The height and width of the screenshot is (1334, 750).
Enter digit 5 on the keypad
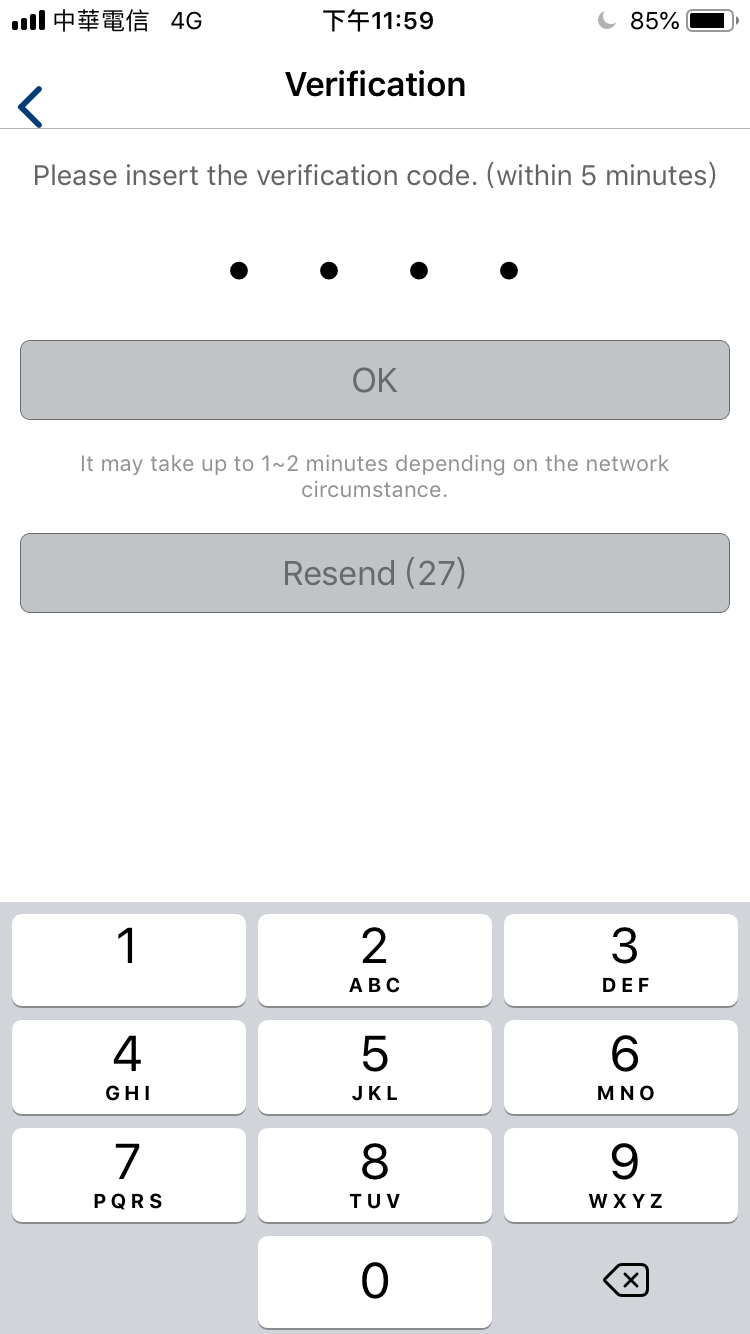point(375,1067)
